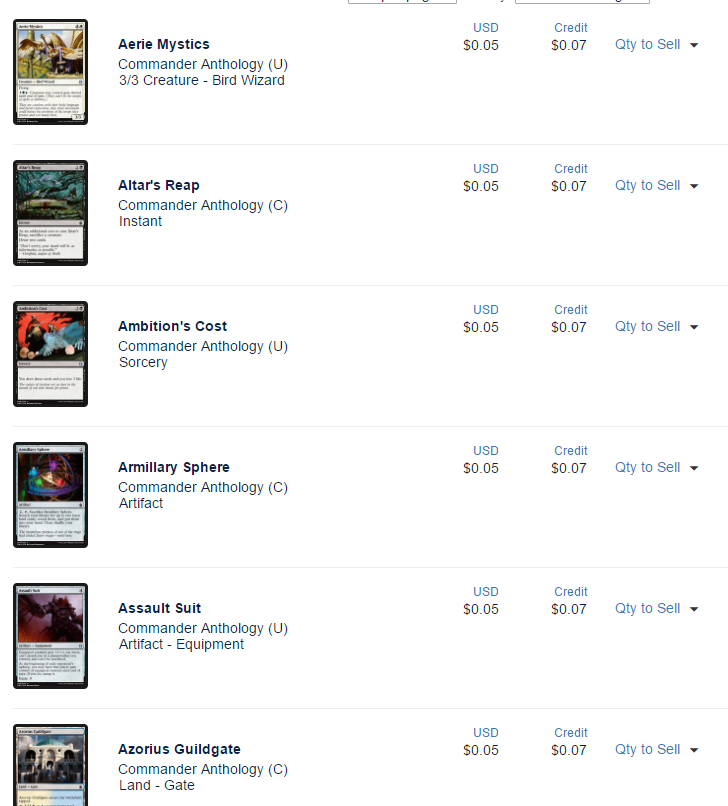Screen dimensions: 728x806
Task: Go to the Azorius Guildgate card page
Action: pyautogui.click(x=179, y=750)
